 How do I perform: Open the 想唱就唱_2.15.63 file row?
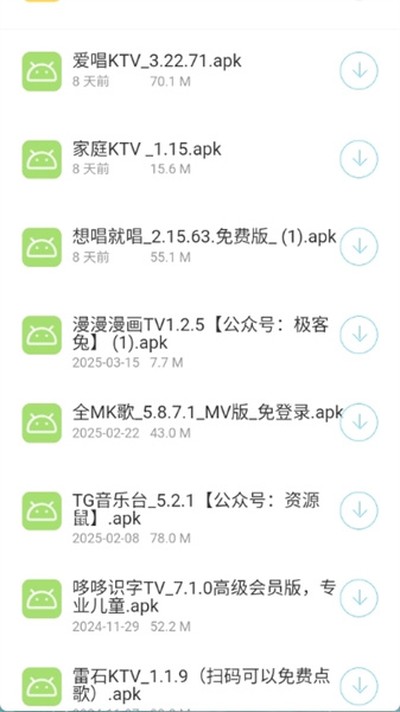tap(200, 247)
